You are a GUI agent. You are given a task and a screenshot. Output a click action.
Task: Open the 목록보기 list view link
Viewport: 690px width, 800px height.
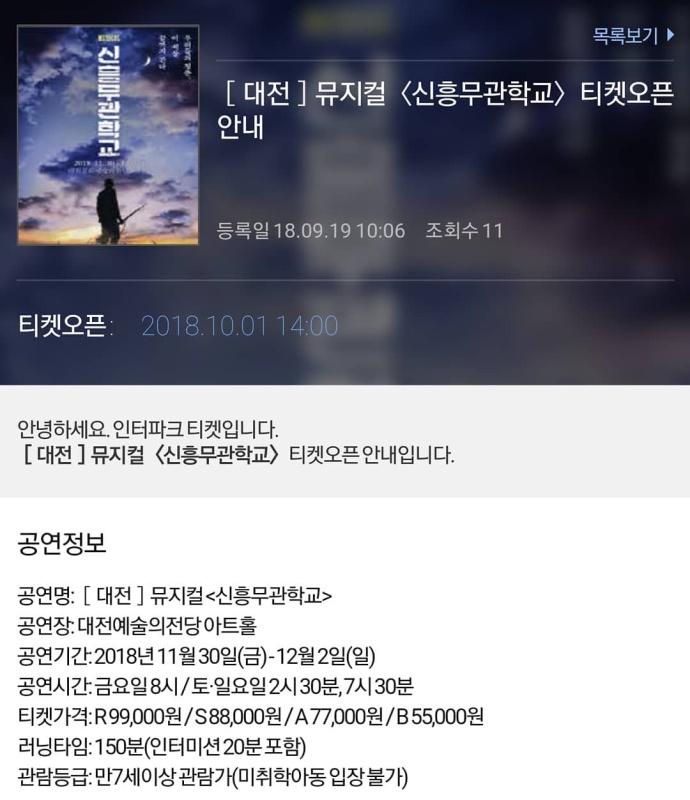[632, 36]
